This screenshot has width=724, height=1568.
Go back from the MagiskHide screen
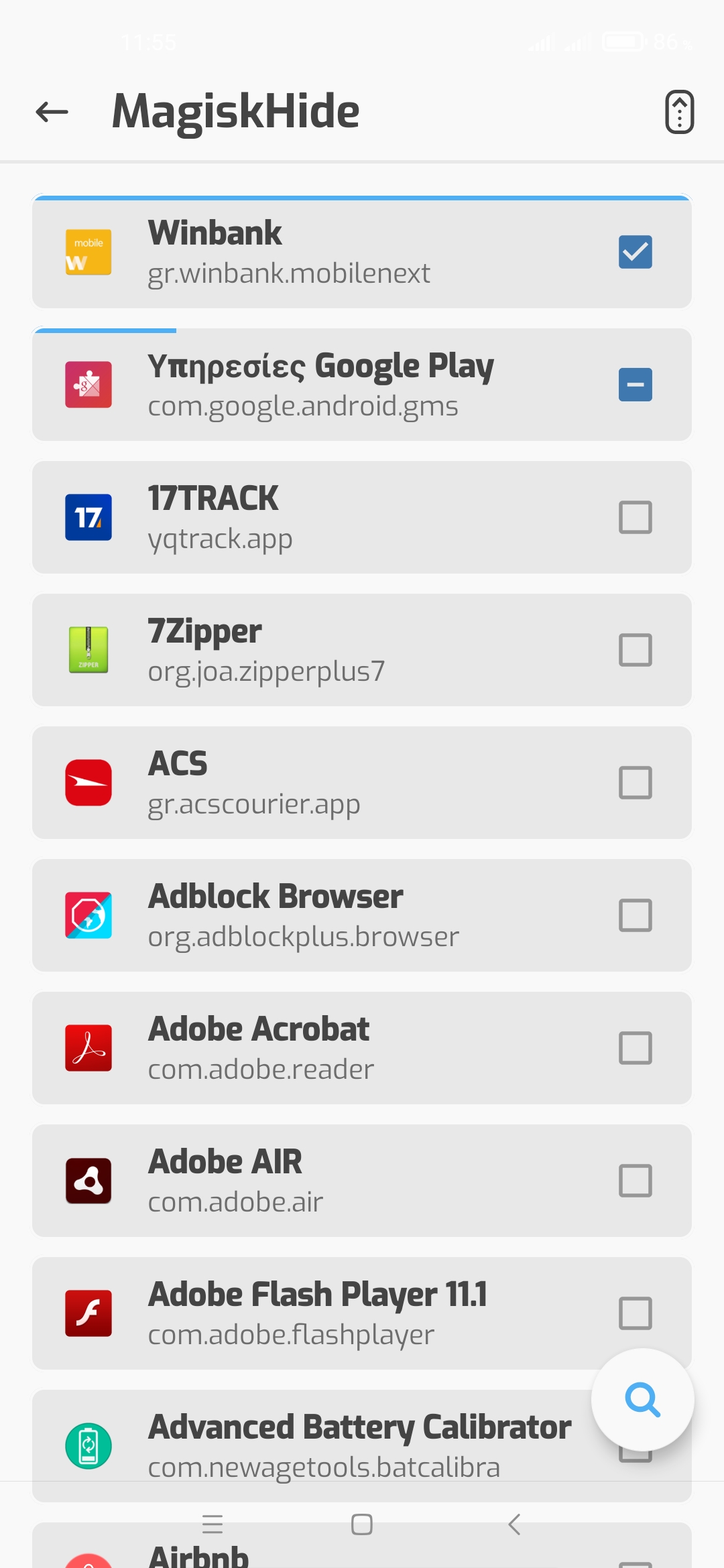click(x=52, y=112)
